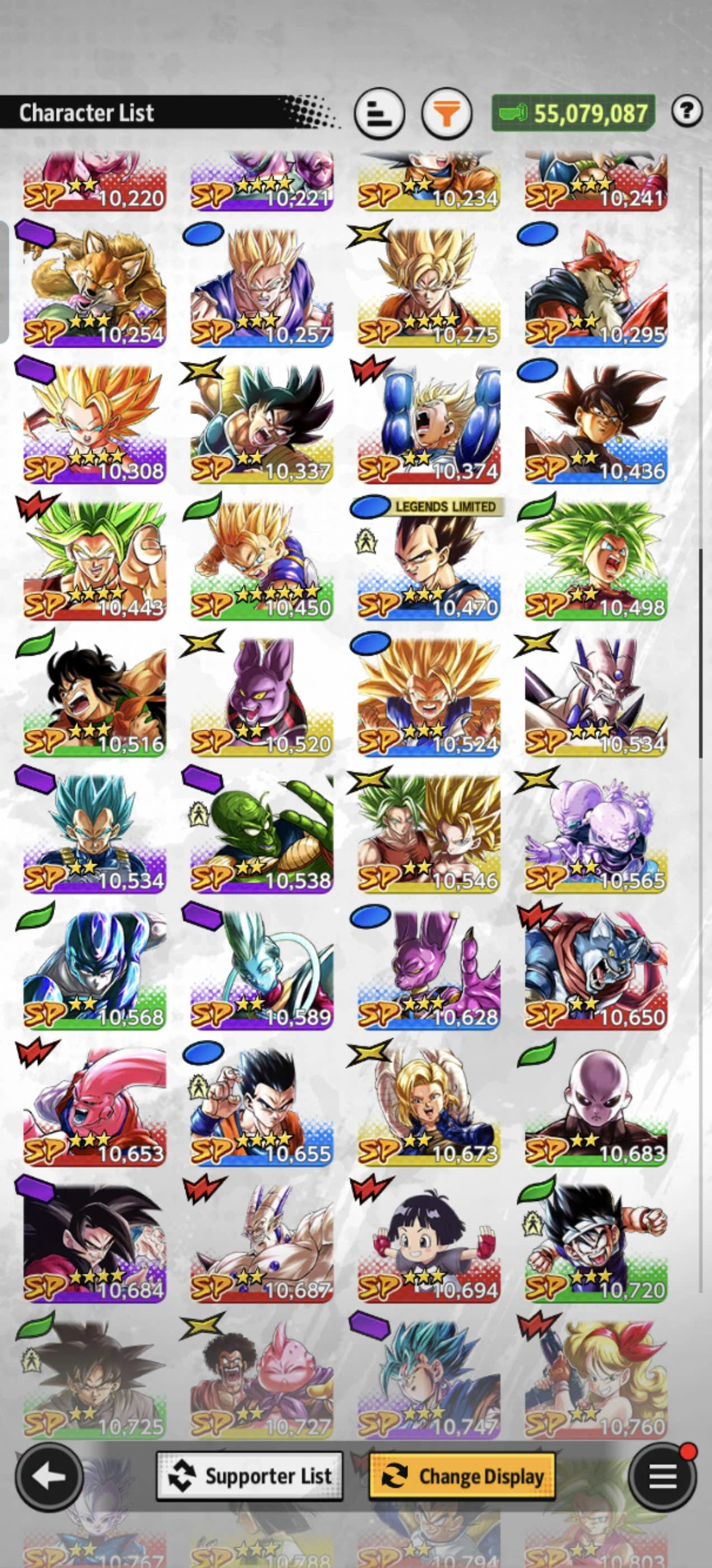Select the character card rated 10,683
712x1568 pixels.
point(596,1108)
